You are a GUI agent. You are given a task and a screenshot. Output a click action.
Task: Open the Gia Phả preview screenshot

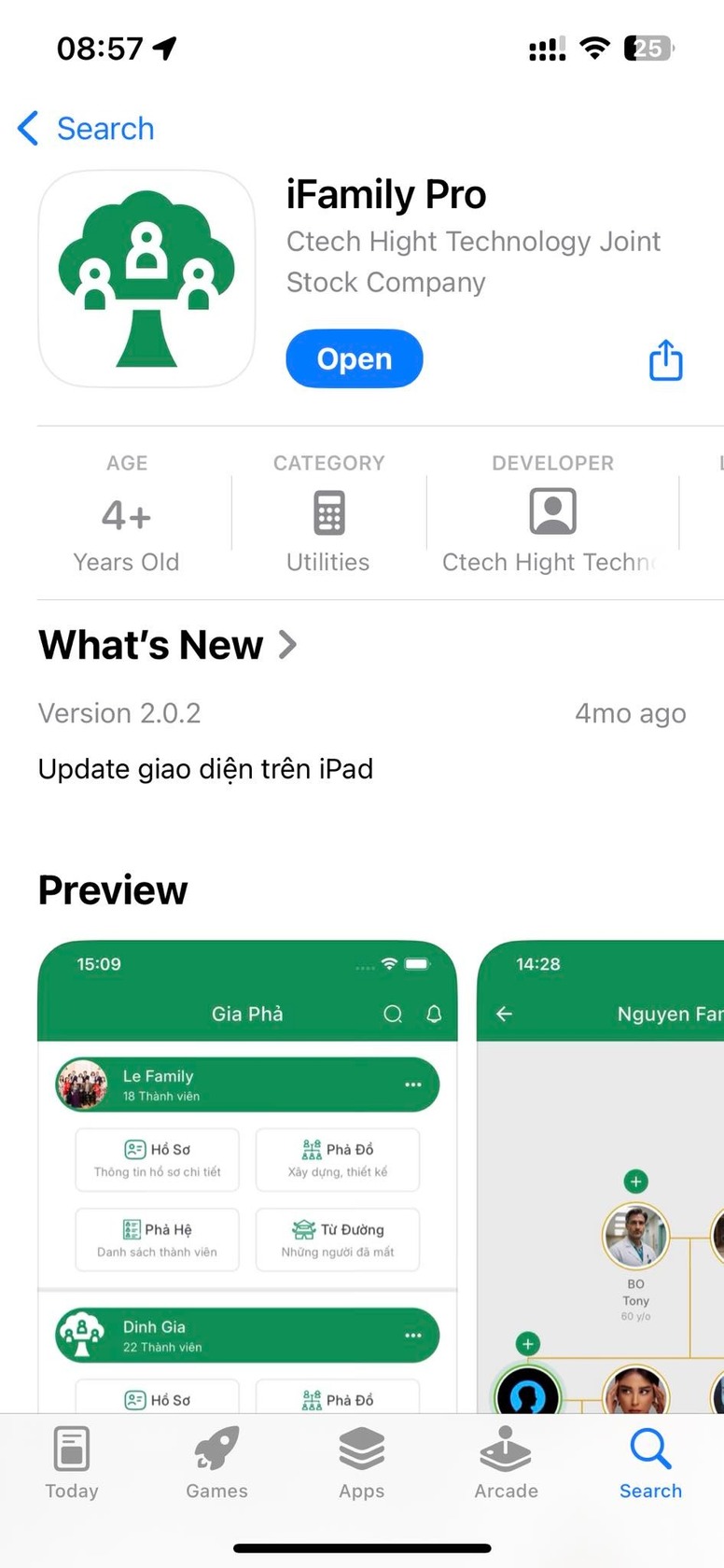pos(247,1176)
